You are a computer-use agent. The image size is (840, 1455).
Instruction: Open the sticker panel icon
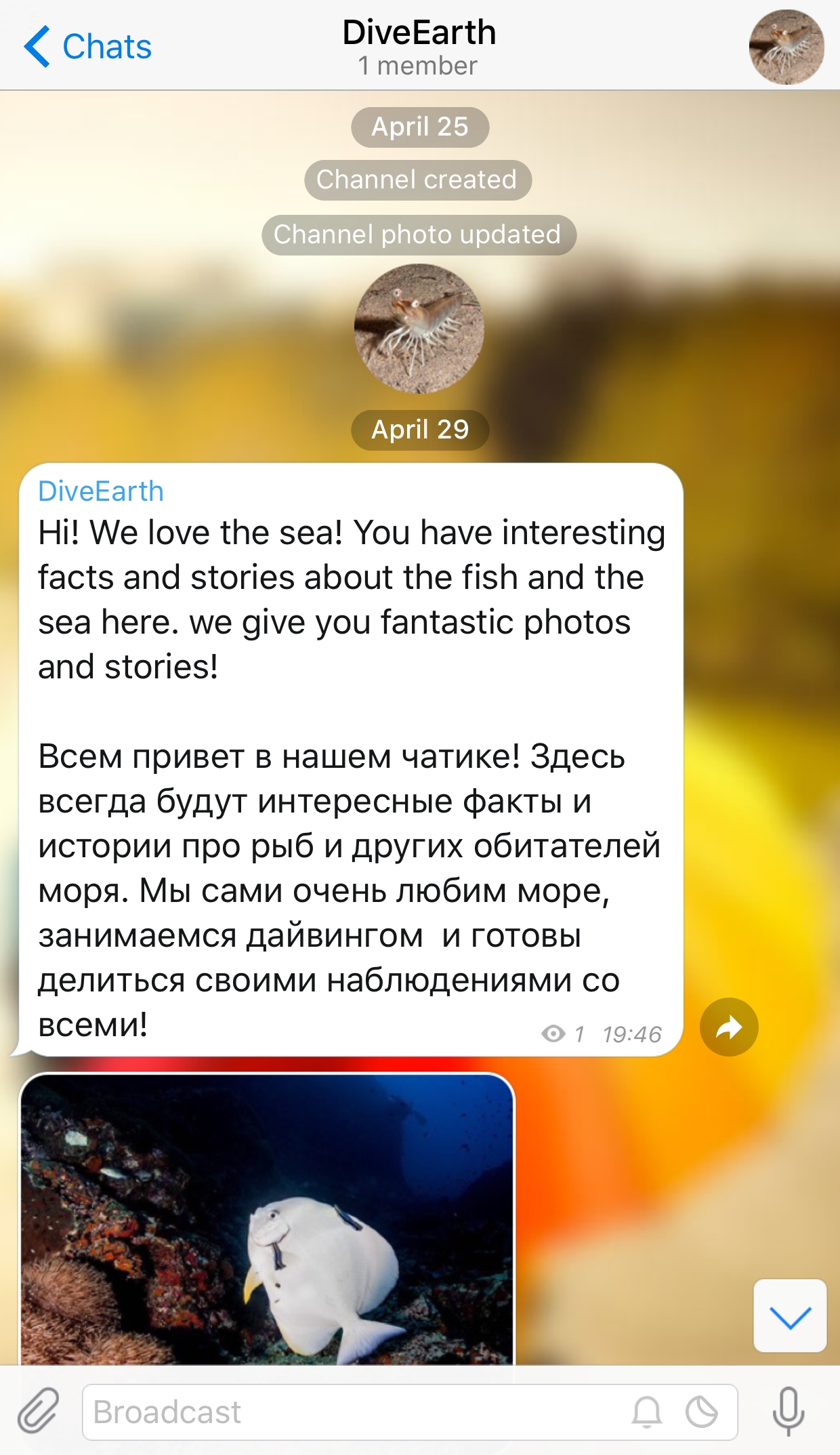pos(702,1412)
